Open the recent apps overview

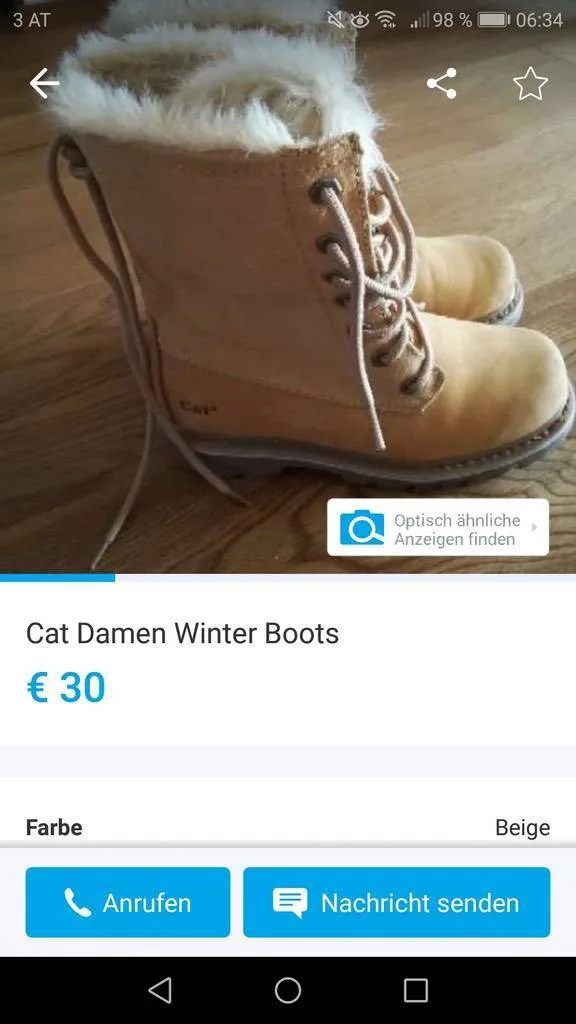click(x=415, y=990)
